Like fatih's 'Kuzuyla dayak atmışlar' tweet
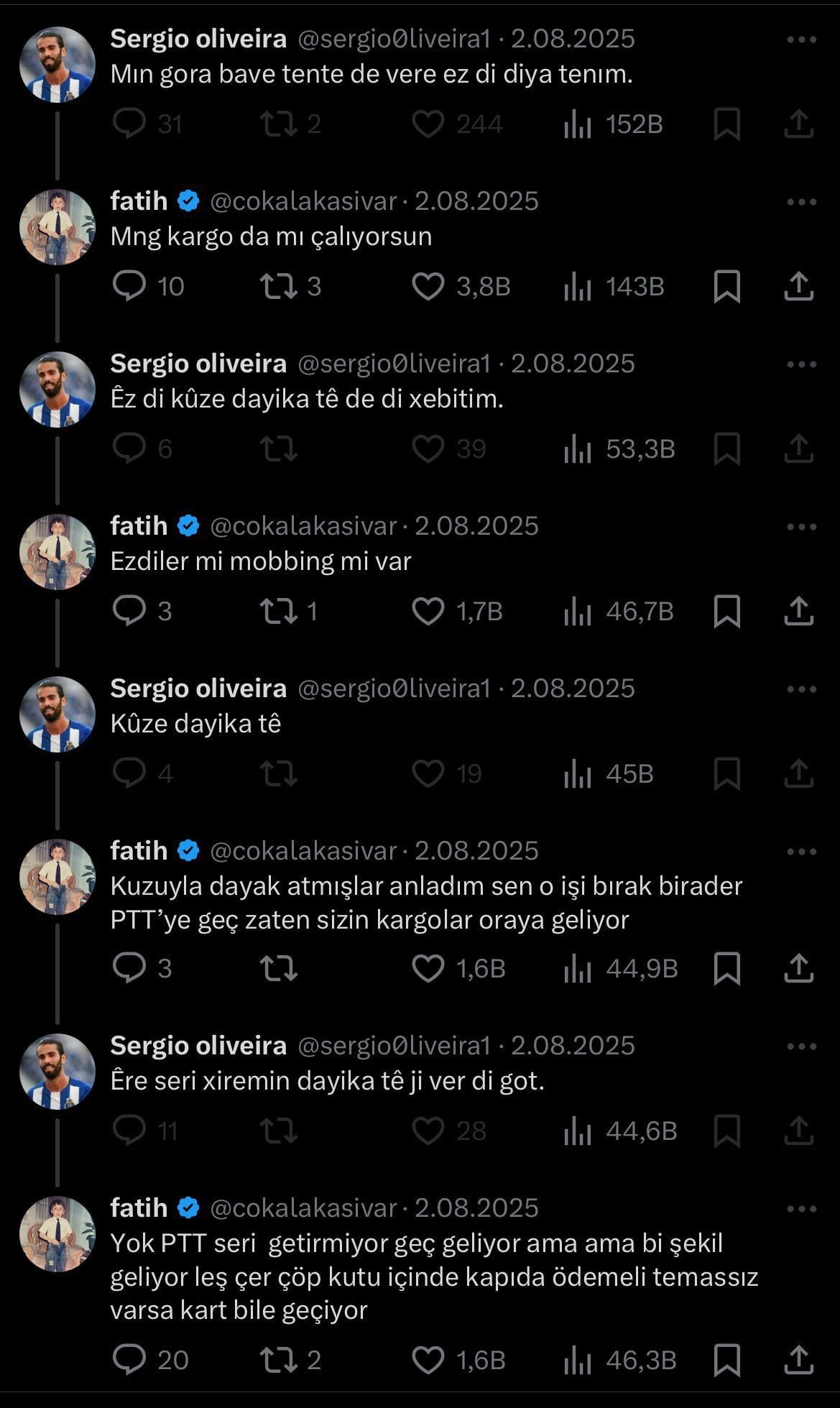The width and height of the screenshot is (840, 1408). [x=428, y=969]
